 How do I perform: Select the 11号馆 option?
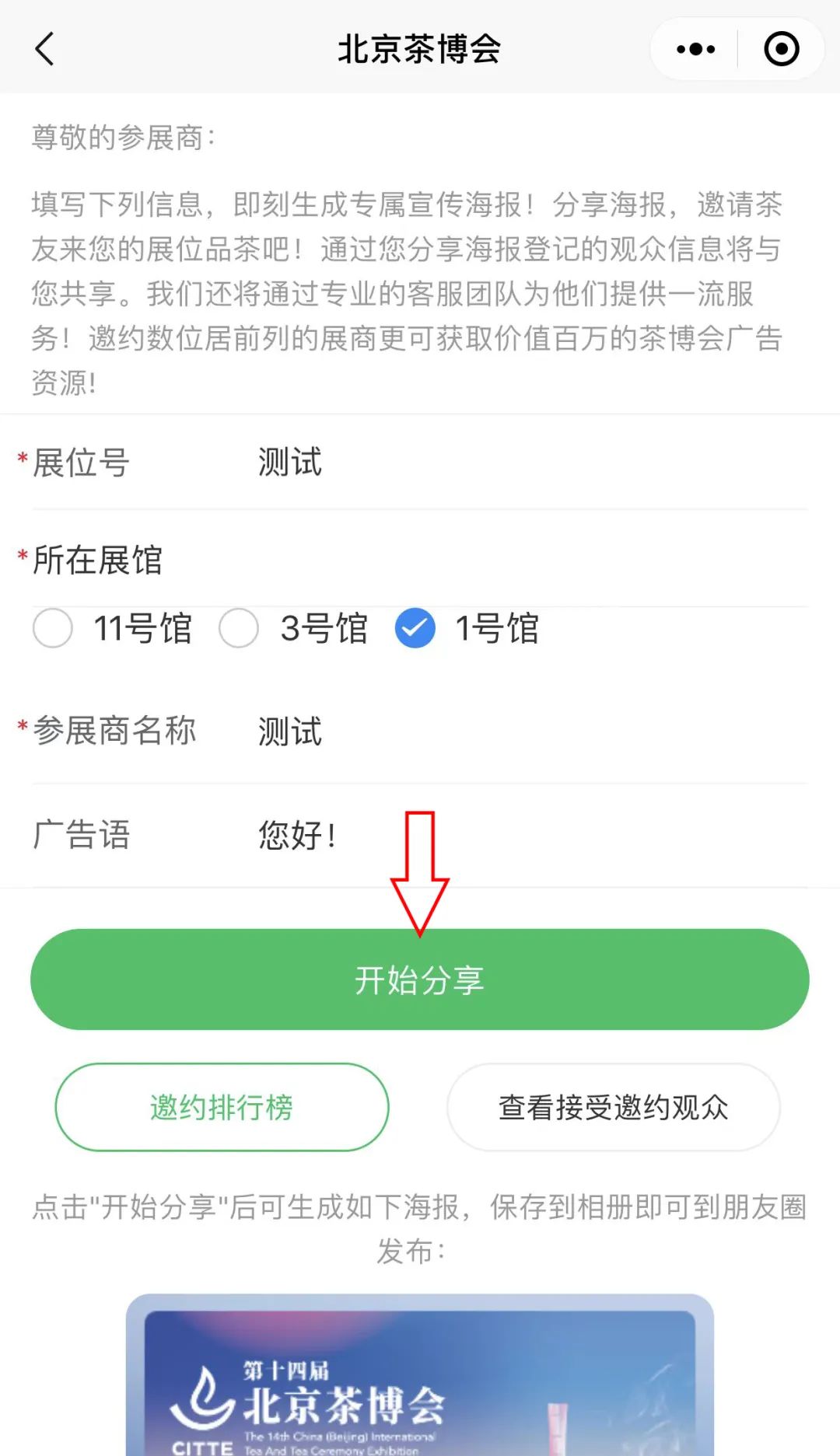point(53,628)
